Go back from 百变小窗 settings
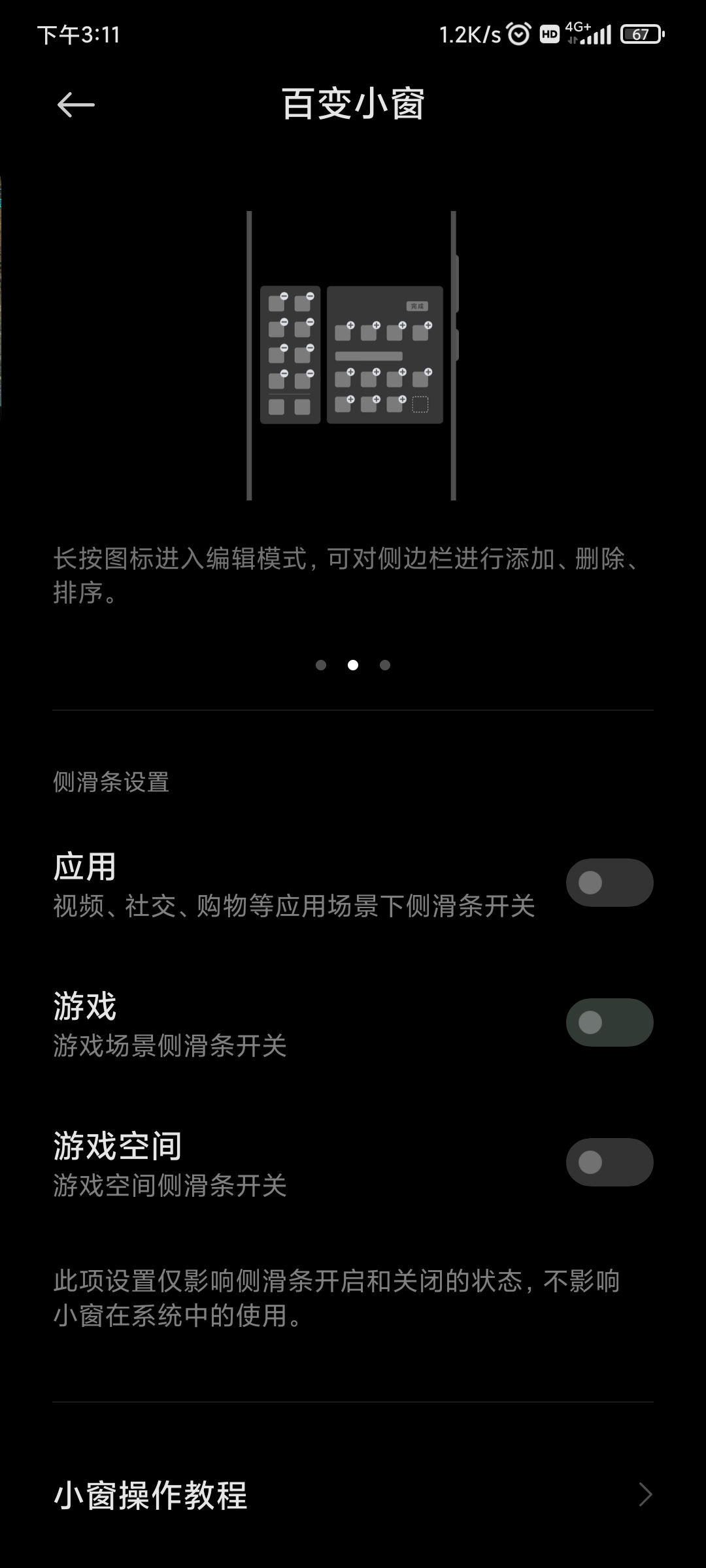The image size is (706, 1568). coord(76,105)
